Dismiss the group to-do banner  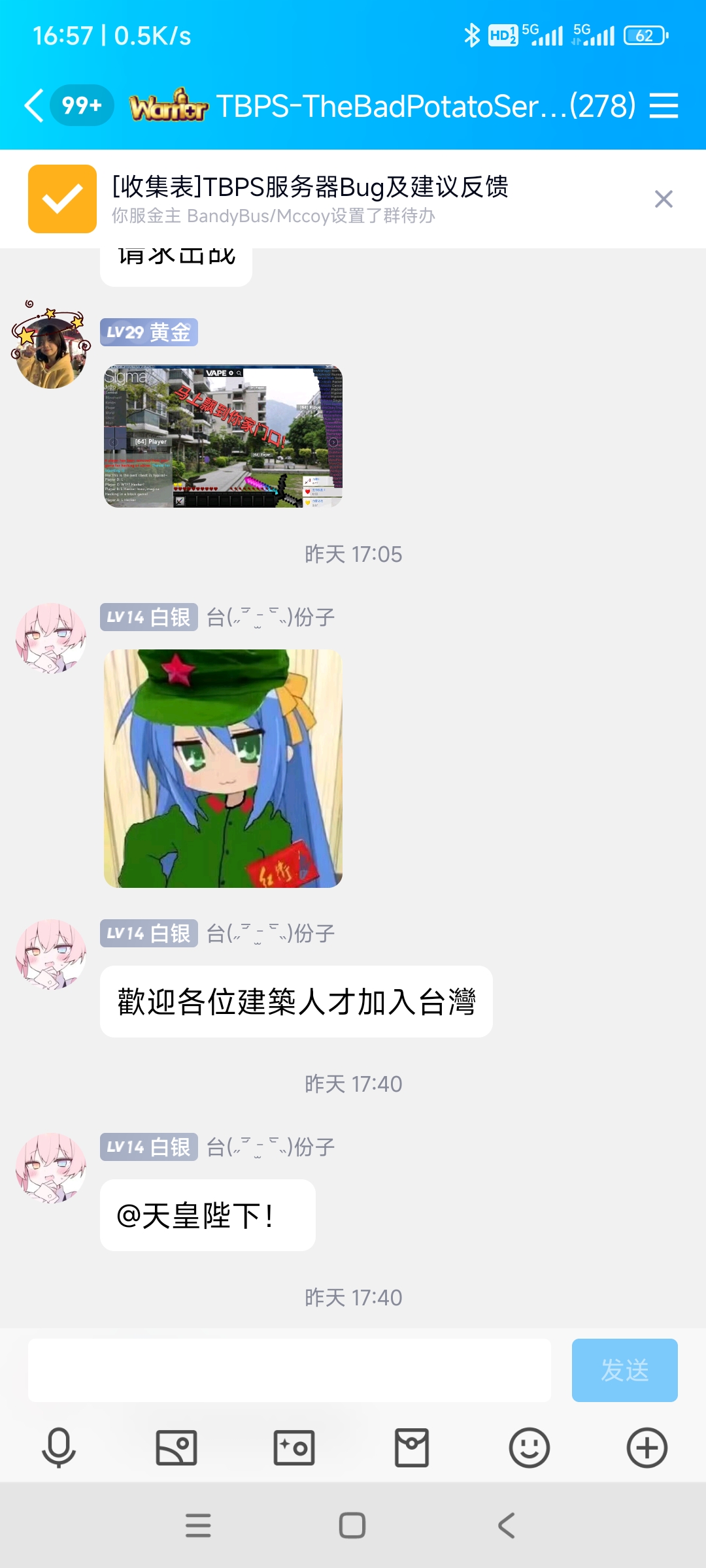pos(664,199)
